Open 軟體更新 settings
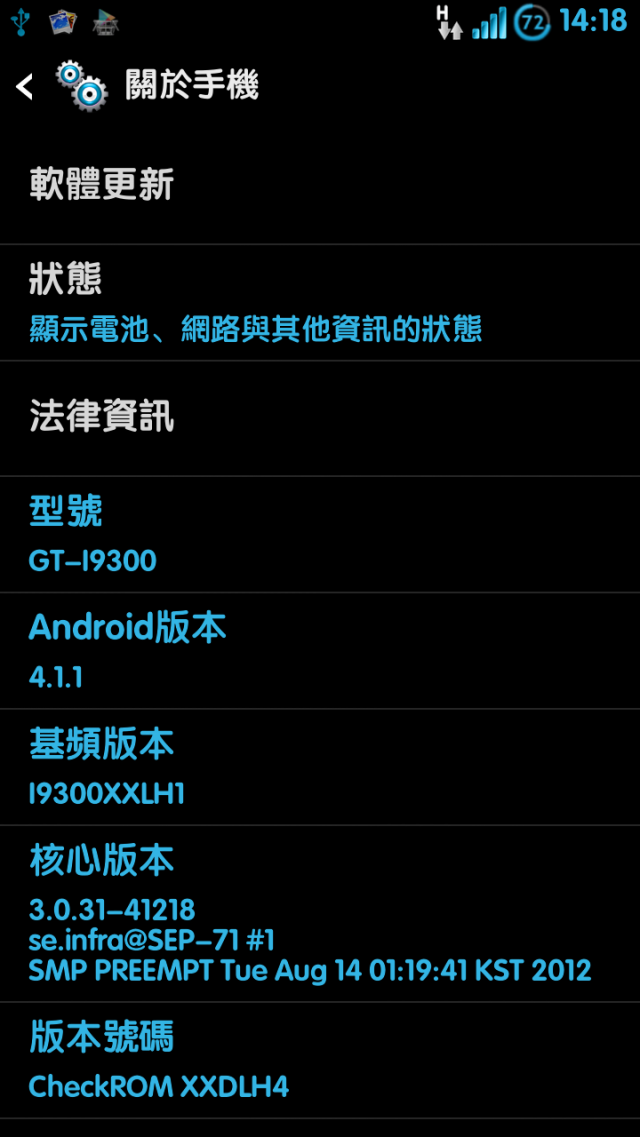The image size is (640, 1138). tap(320, 185)
